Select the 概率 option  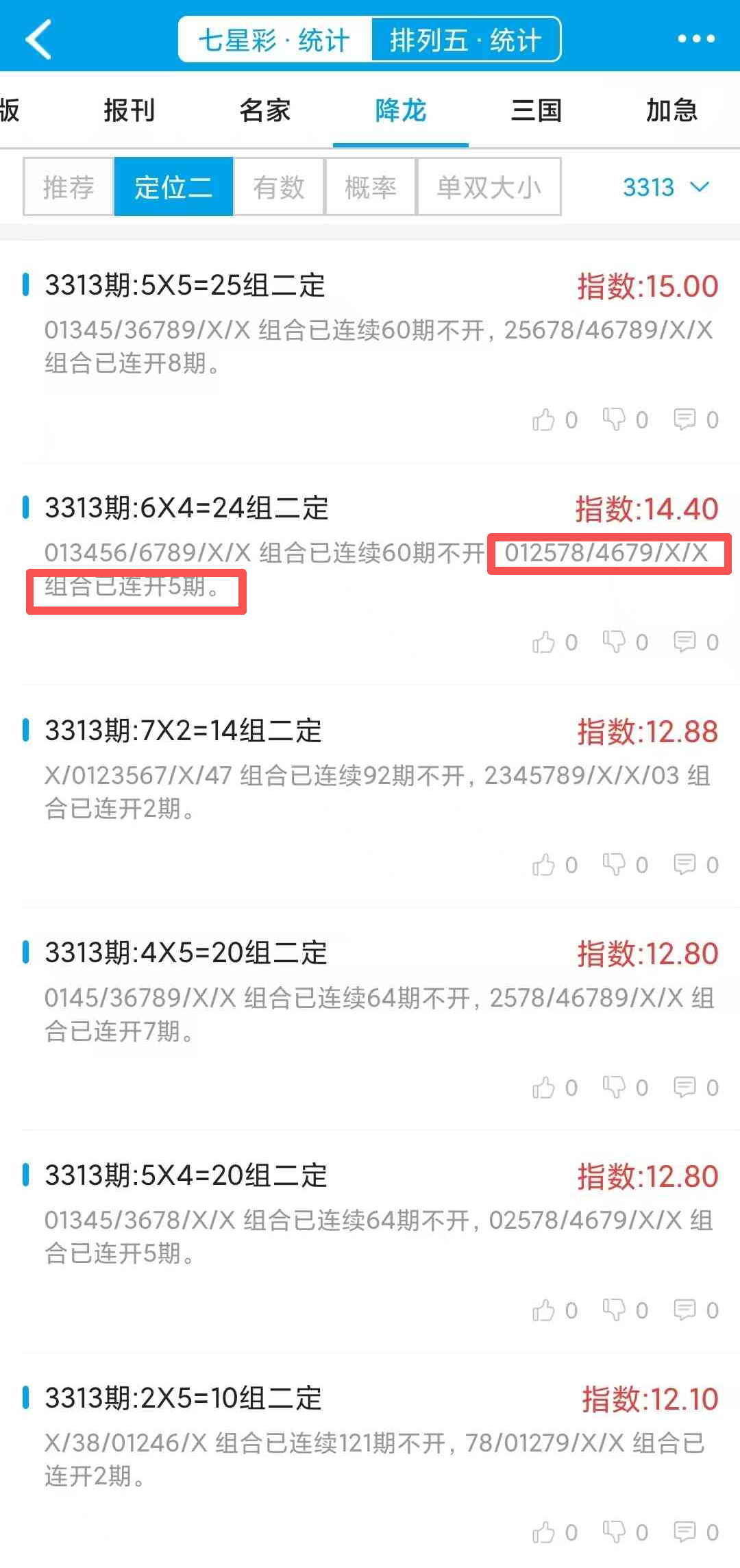tap(371, 187)
